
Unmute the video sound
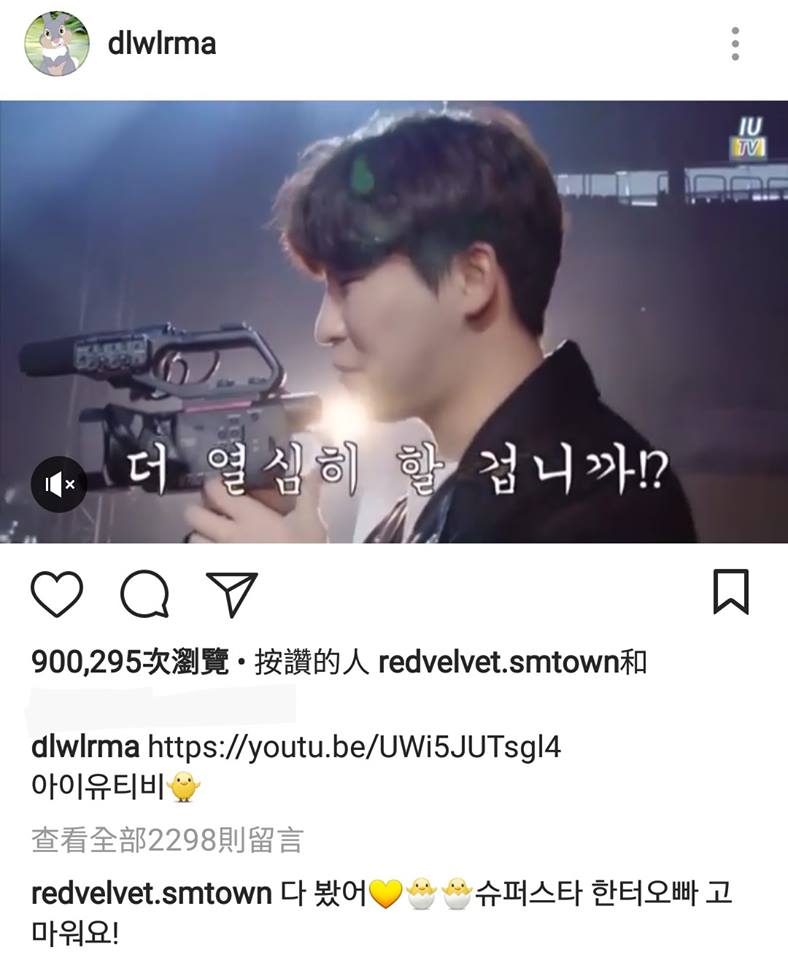click(59, 485)
